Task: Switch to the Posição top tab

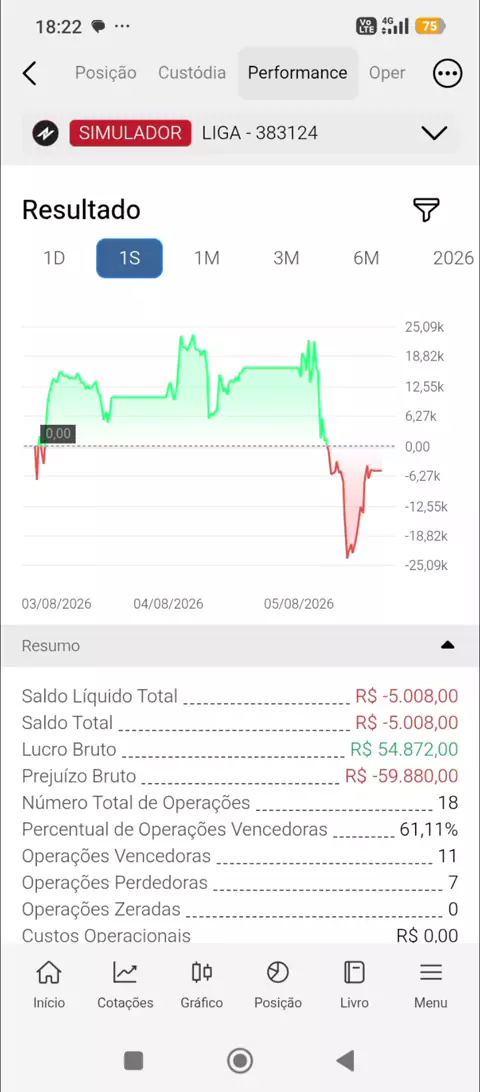Action: (x=106, y=72)
